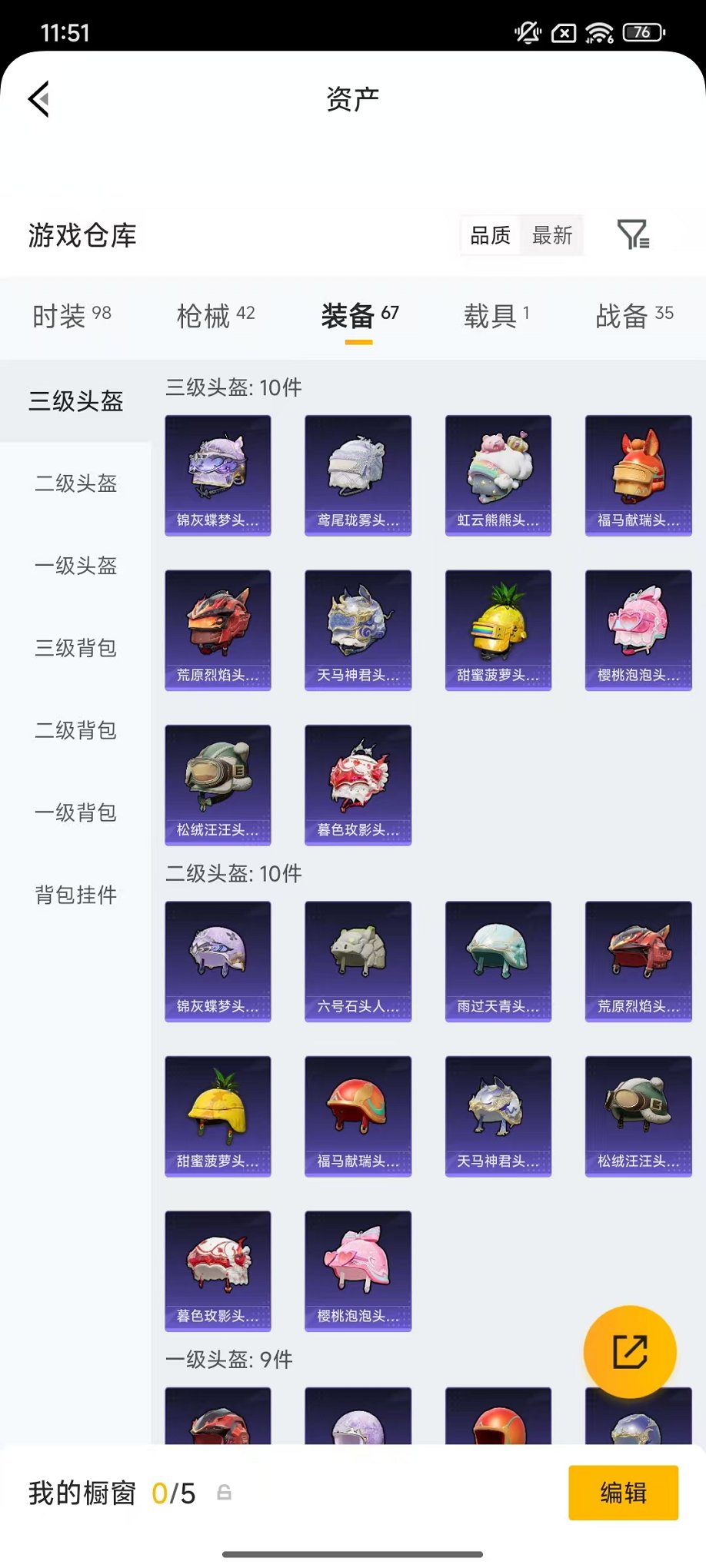706x1568 pixels.
Task: Tap the battery indicator showing 76
Action: coord(643,32)
